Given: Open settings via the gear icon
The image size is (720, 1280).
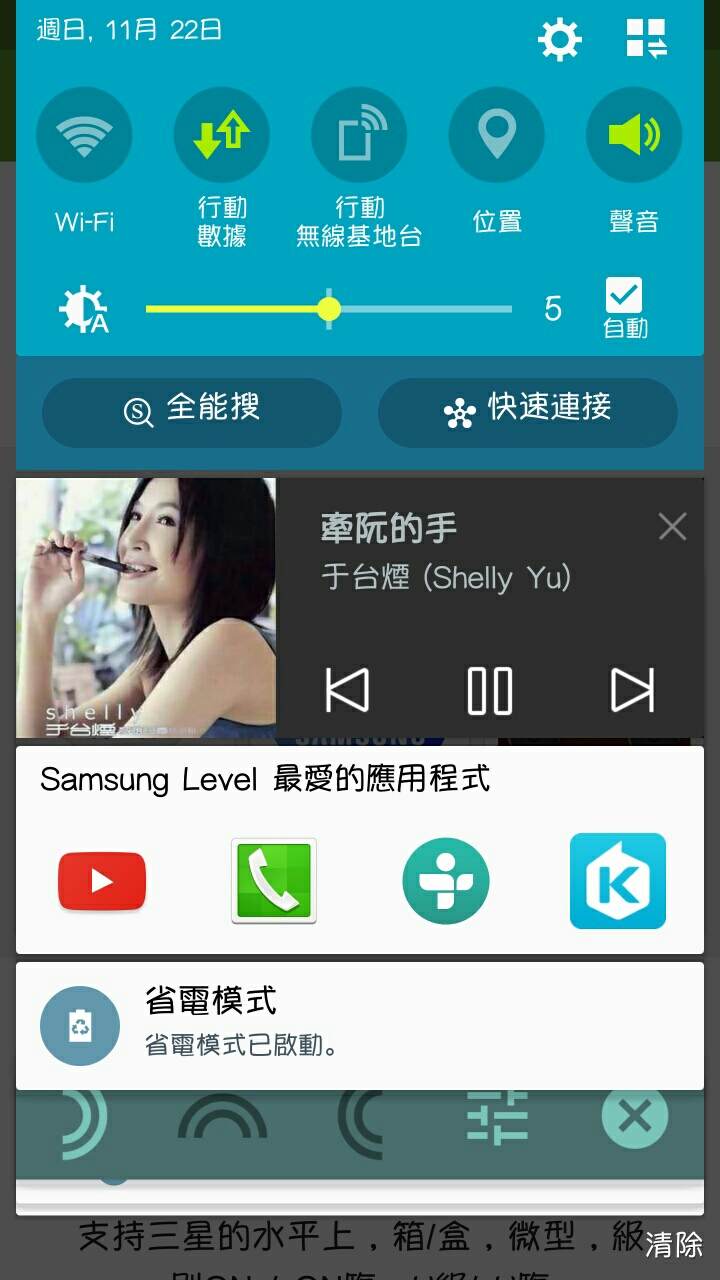Looking at the screenshot, I should coord(559,40).
